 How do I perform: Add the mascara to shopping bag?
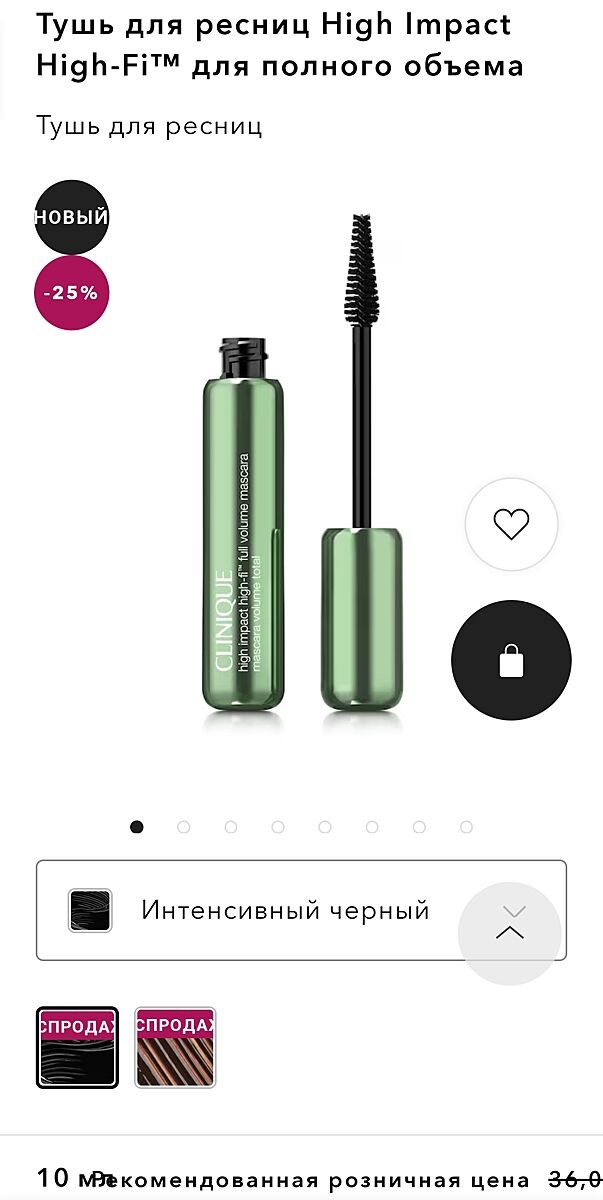point(511,660)
